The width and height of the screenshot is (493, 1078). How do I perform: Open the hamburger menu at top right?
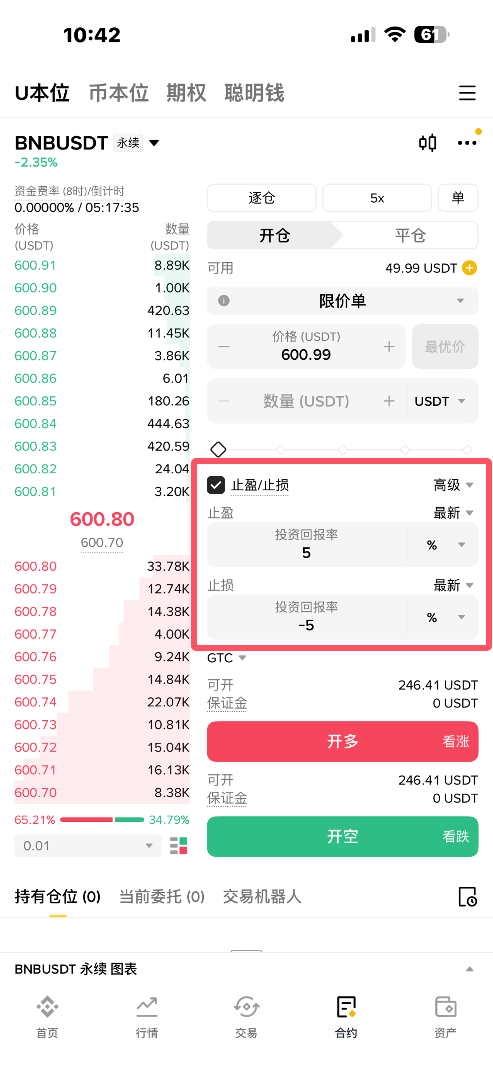point(467,93)
